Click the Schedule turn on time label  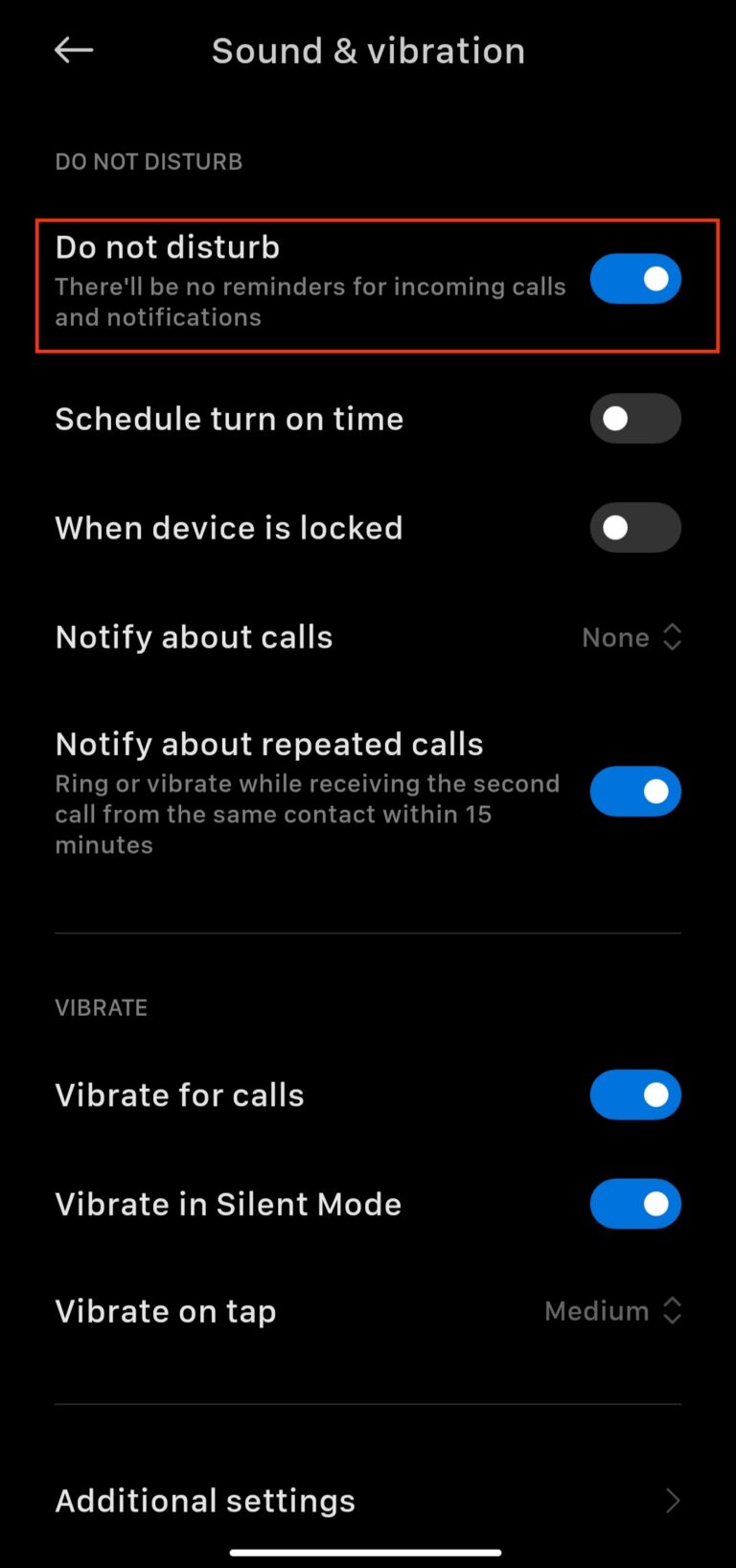pyautogui.click(x=229, y=418)
